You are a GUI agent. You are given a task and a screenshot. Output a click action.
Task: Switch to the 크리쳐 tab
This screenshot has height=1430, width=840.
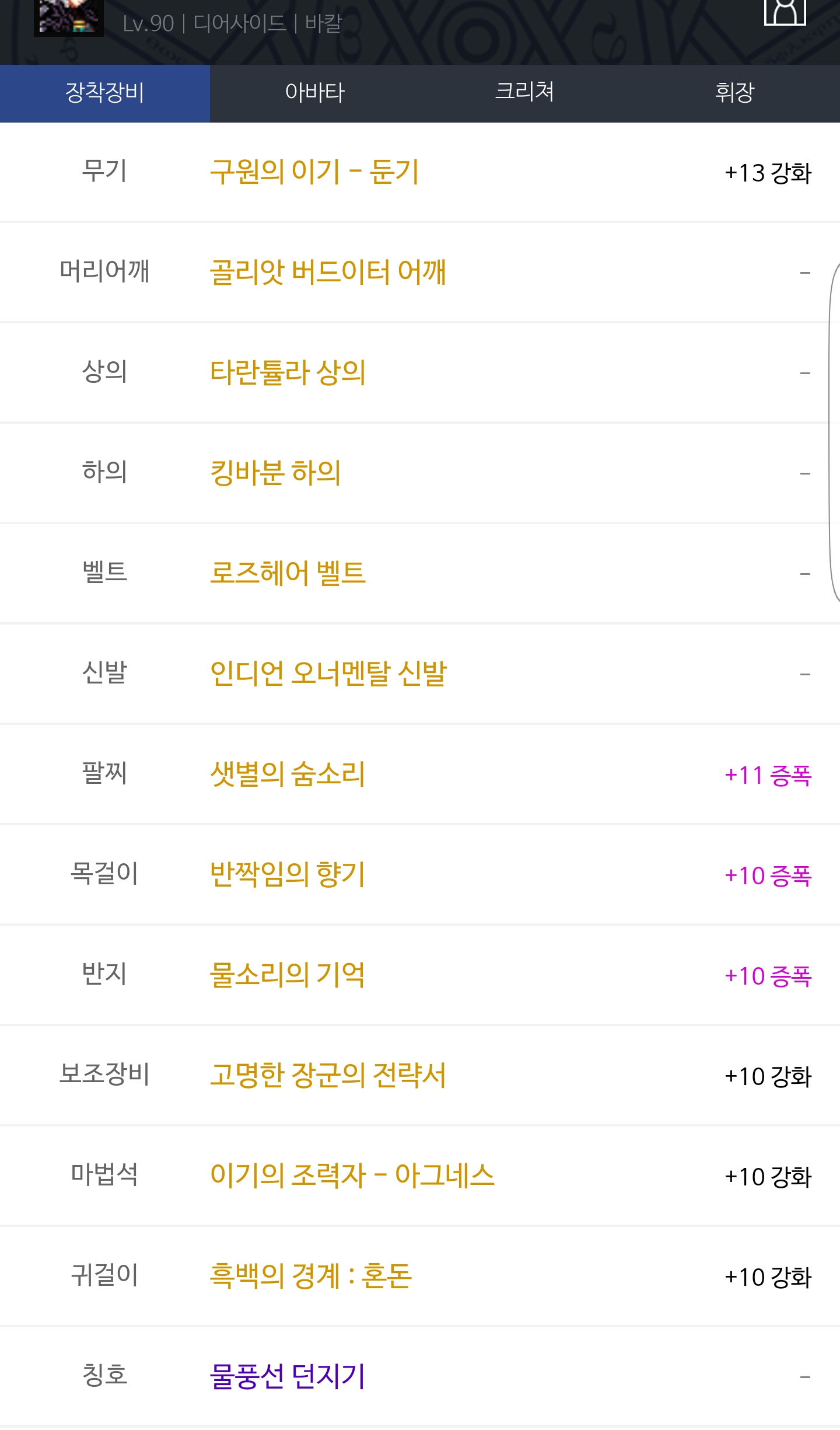tap(525, 93)
